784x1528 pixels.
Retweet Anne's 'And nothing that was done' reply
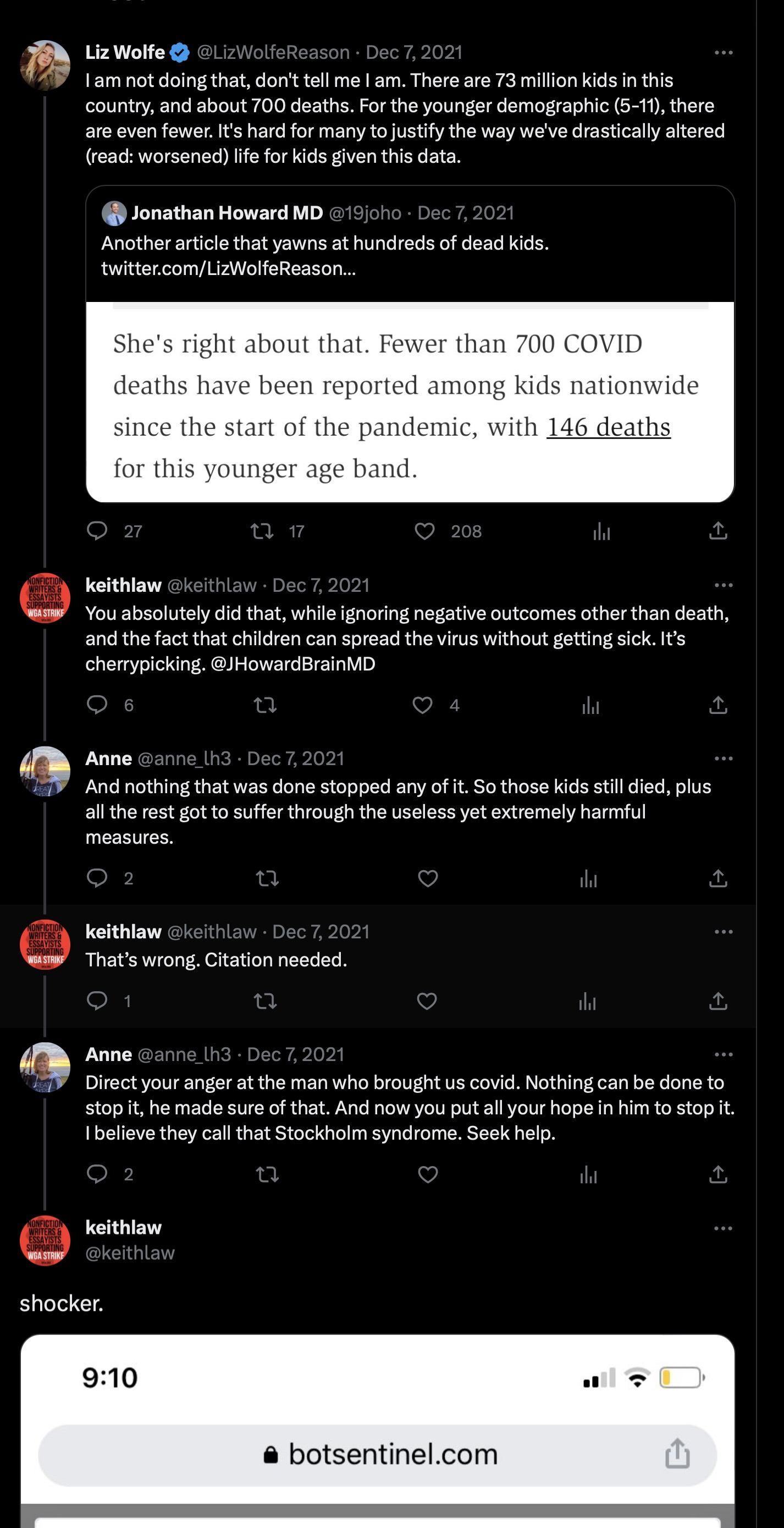click(x=267, y=878)
